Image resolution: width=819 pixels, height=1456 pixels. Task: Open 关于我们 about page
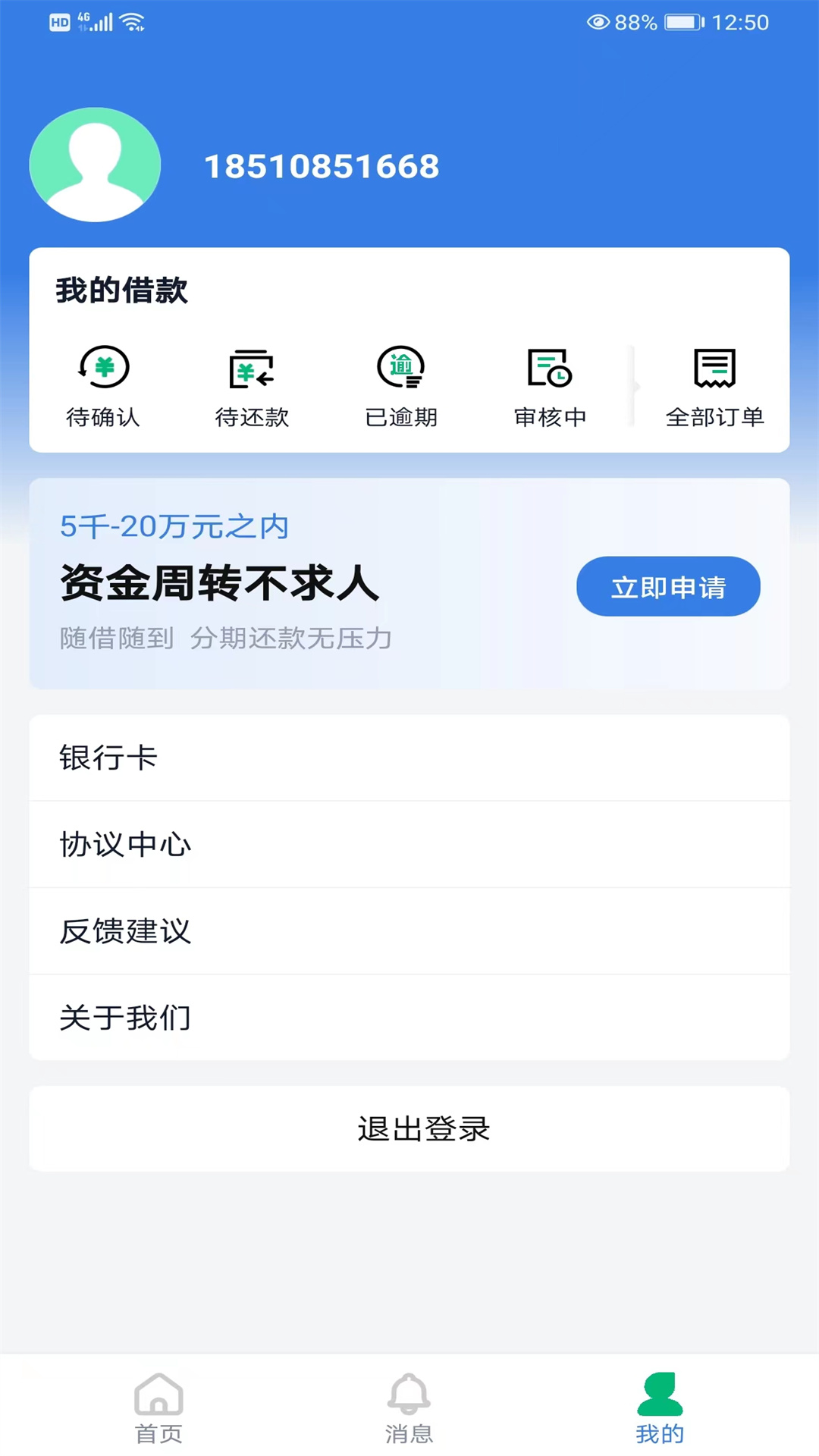(409, 1017)
